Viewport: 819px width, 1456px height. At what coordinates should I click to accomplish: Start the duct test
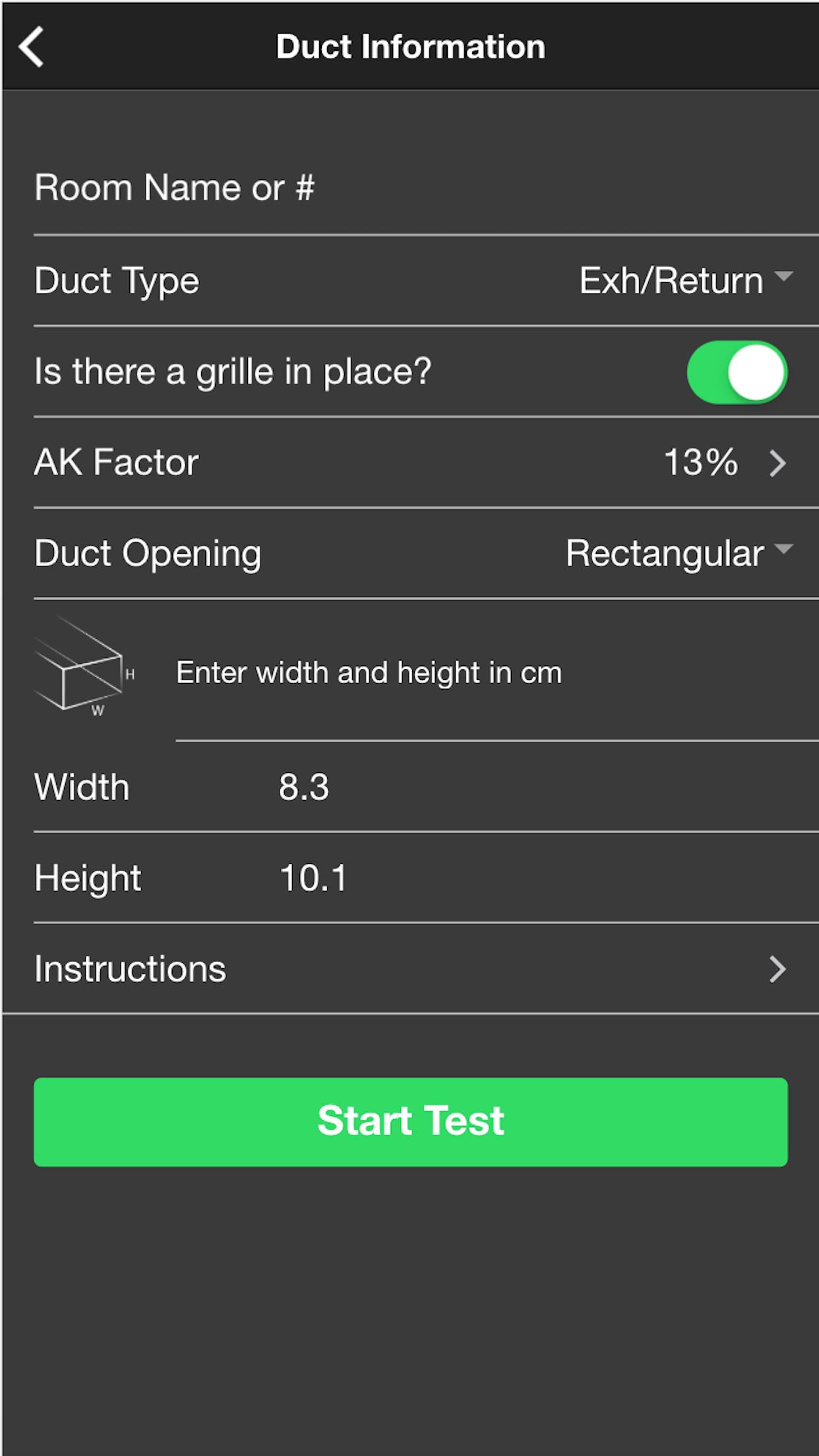point(410,1122)
